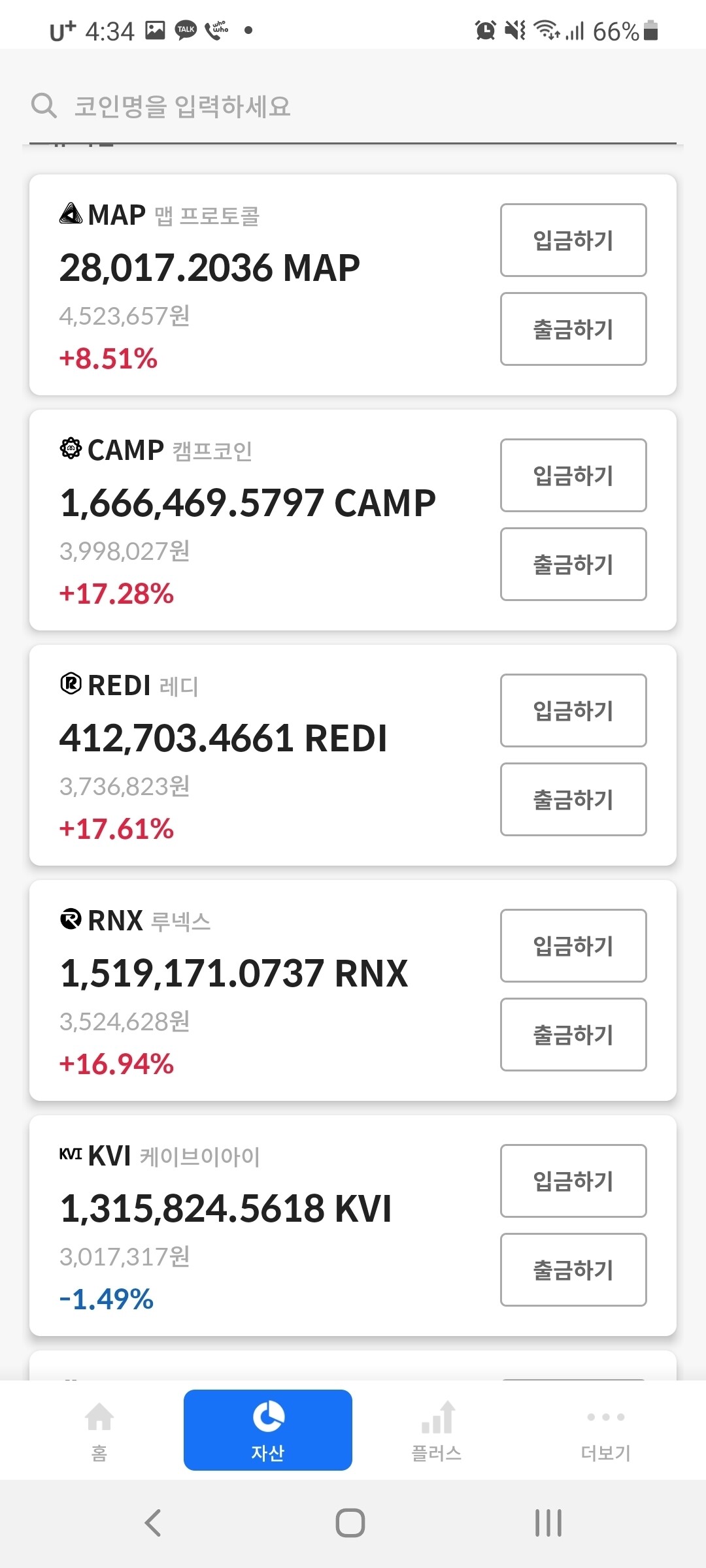
Task: Open the 플러스 tab
Action: pos(437,1431)
